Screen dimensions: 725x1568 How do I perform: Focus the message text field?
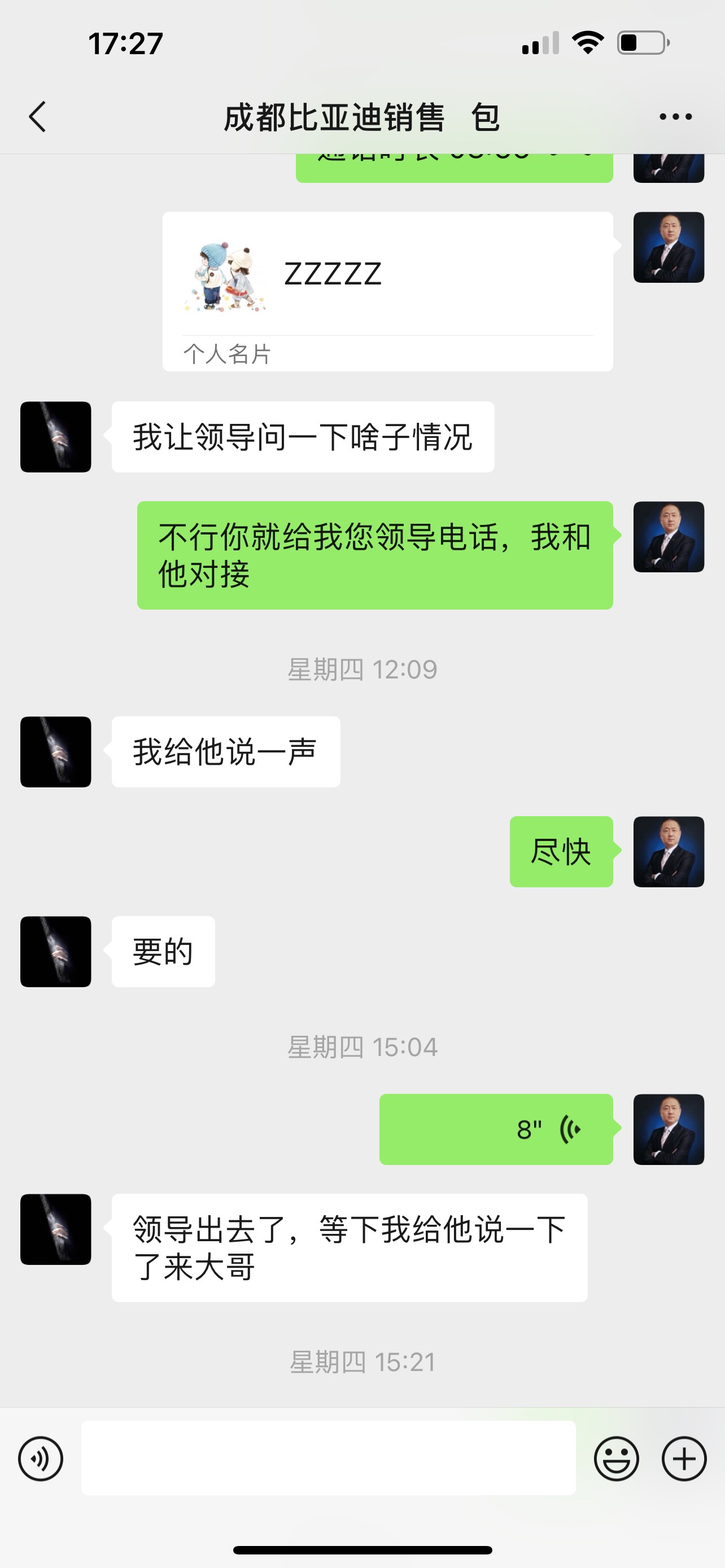pyautogui.click(x=328, y=1458)
